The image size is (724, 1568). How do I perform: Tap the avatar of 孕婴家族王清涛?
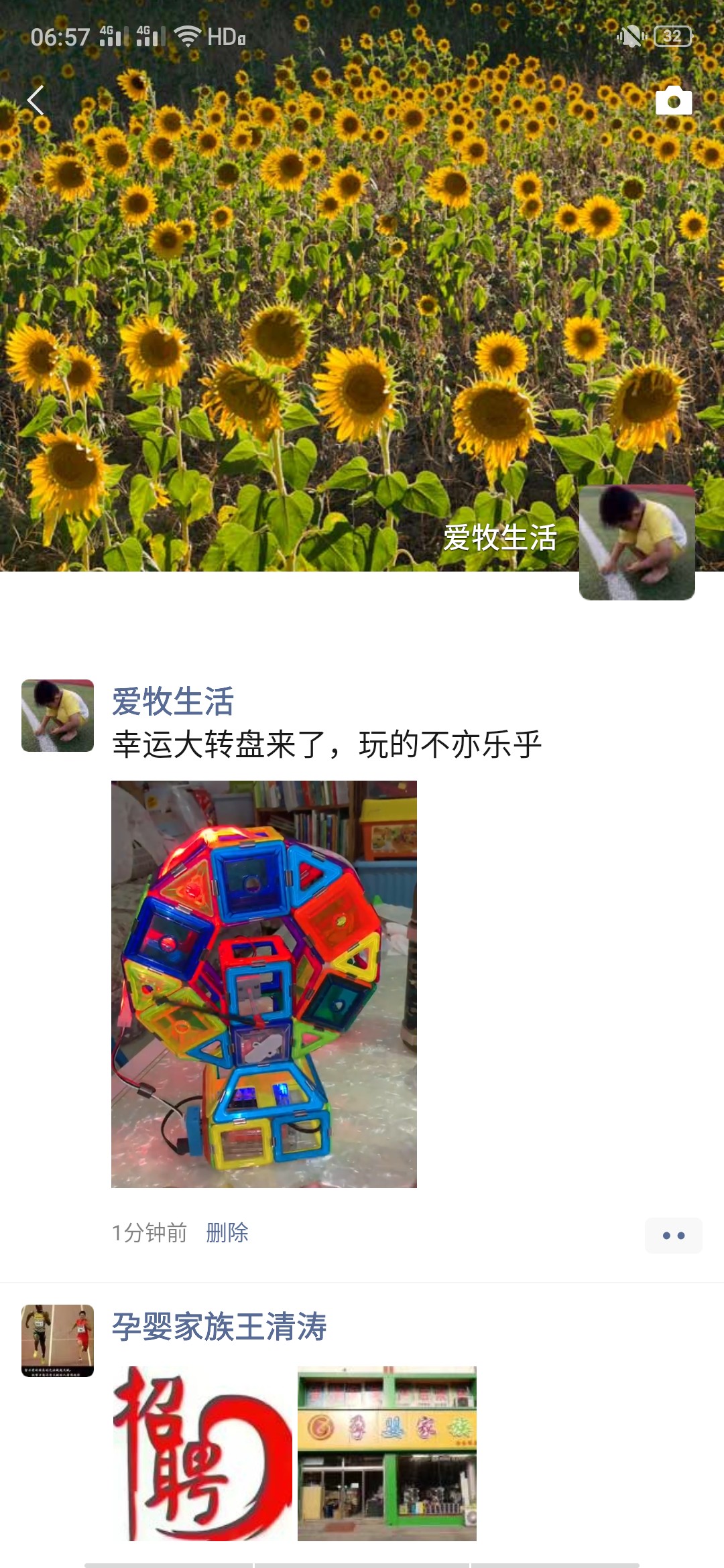pyautogui.click(x=58, y=1340)
